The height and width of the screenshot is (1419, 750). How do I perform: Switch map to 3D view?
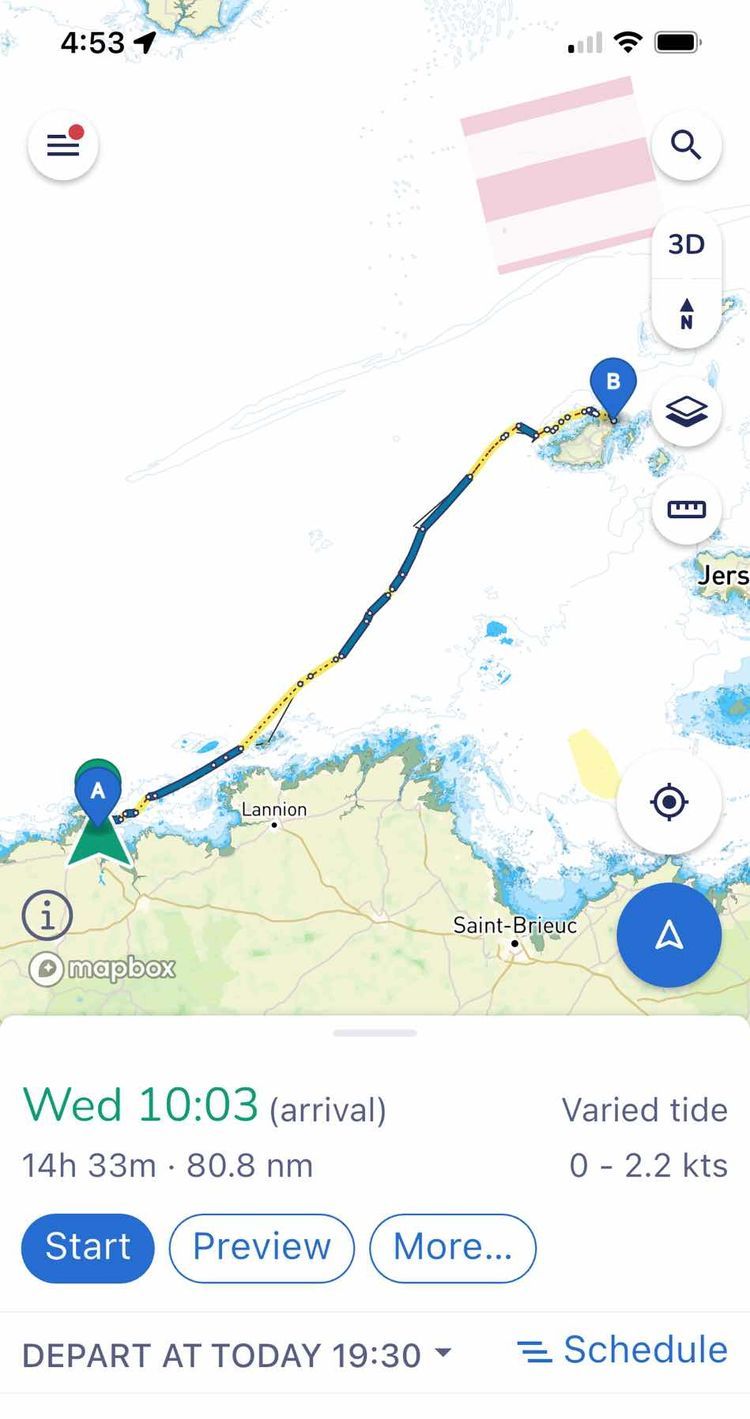(x=686, y=244)
